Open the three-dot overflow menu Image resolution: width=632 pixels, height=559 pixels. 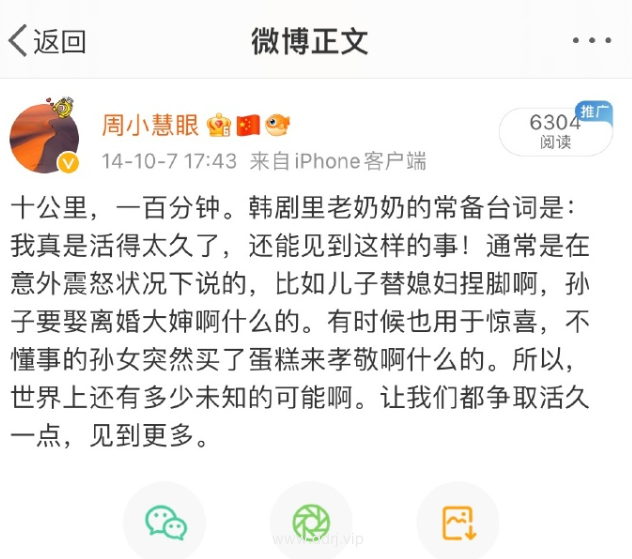coord(591,41)
